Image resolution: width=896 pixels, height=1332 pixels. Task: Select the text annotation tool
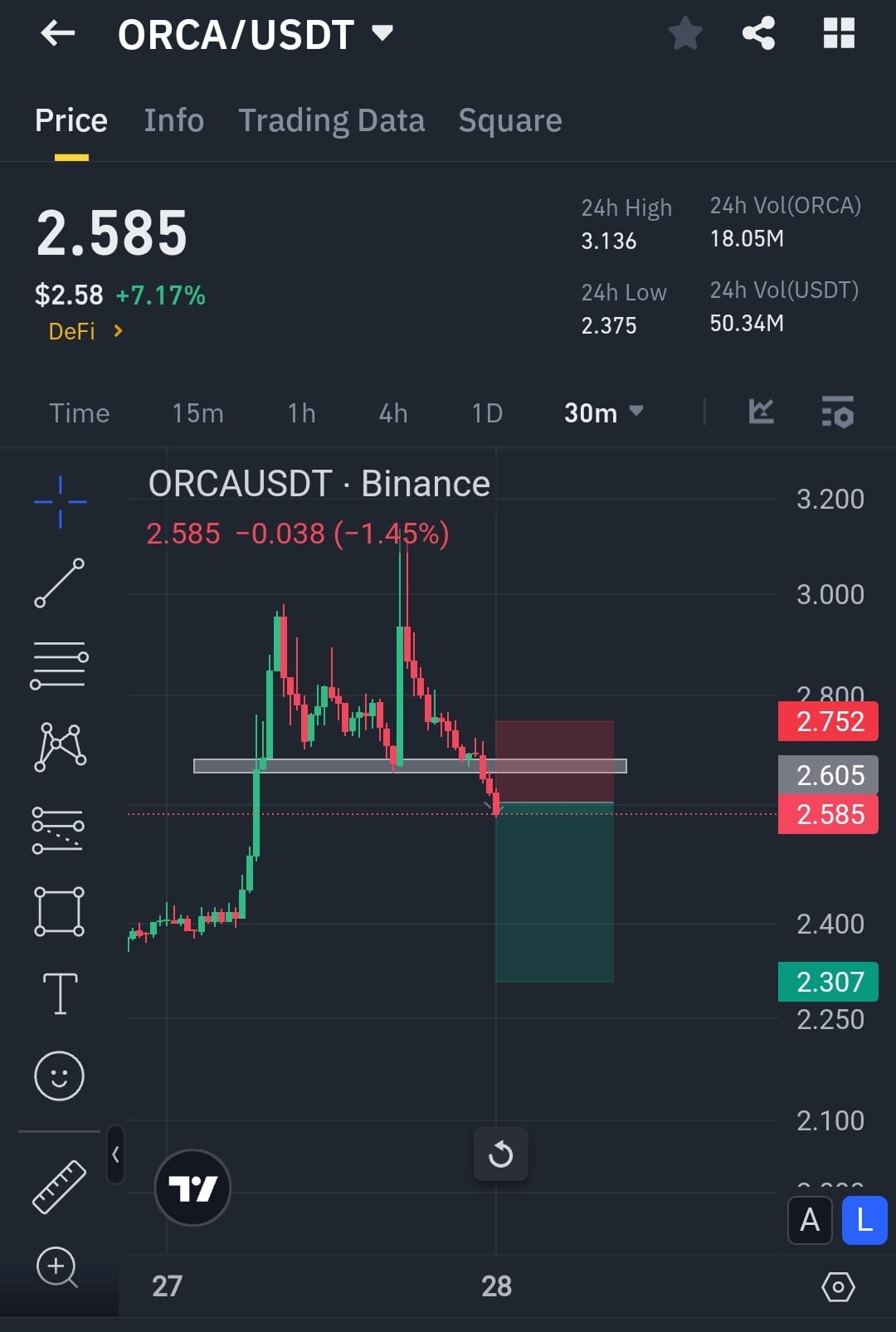59,993
